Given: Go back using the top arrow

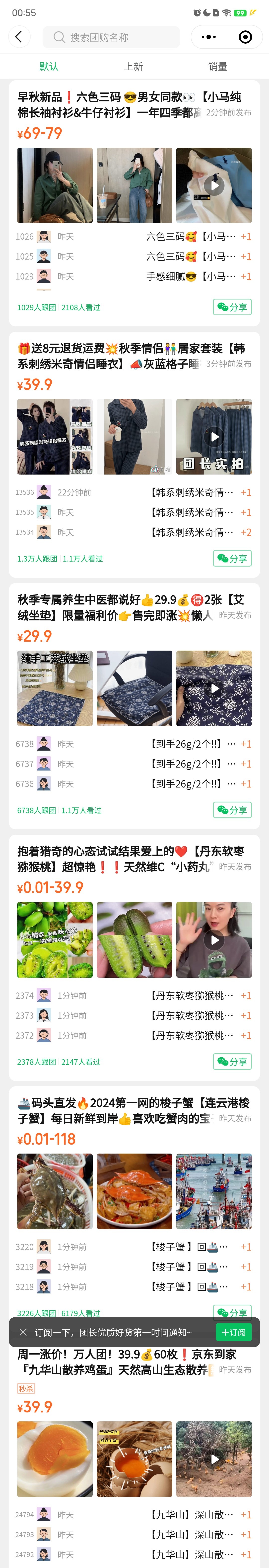Looking at the screenshot, I should point(19,37).
